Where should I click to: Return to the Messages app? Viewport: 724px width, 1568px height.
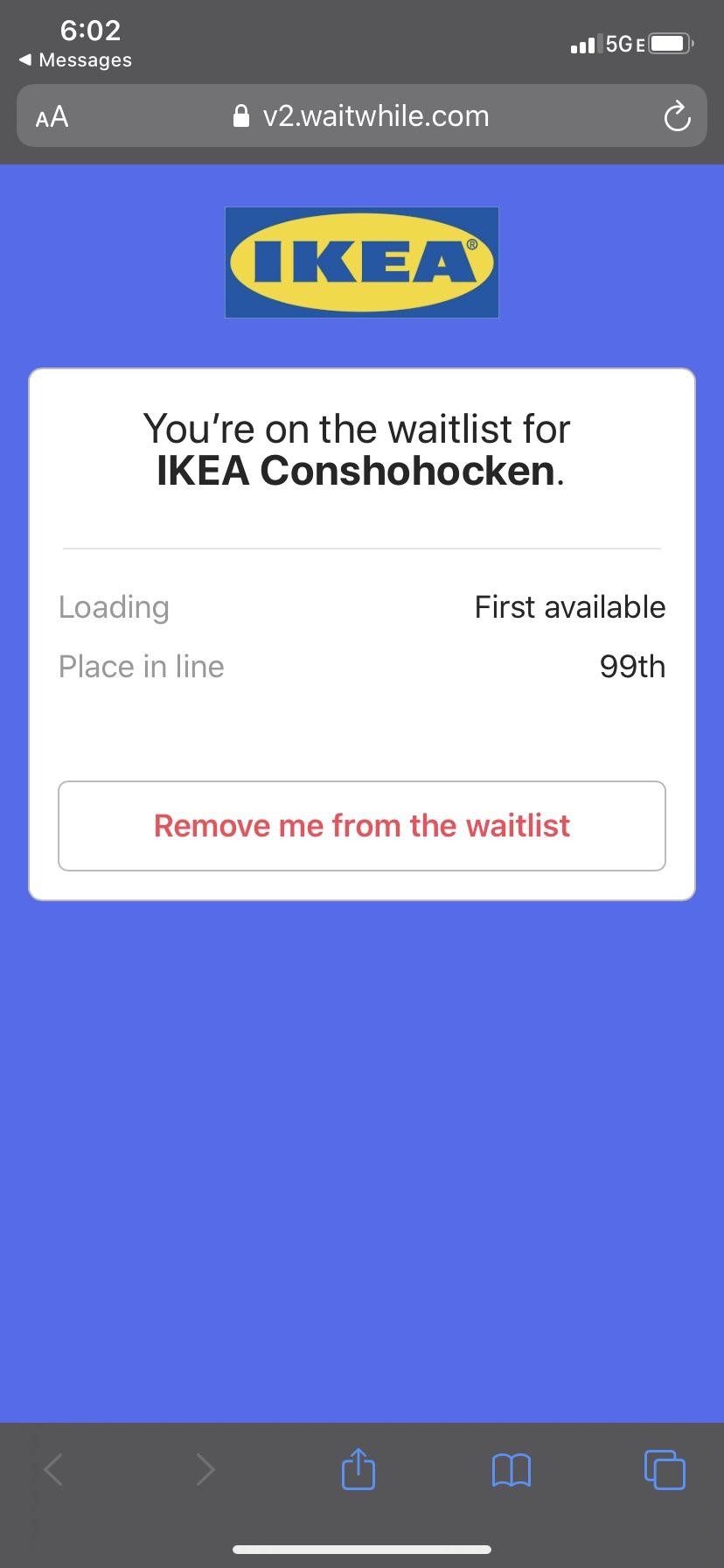(75, 60)
